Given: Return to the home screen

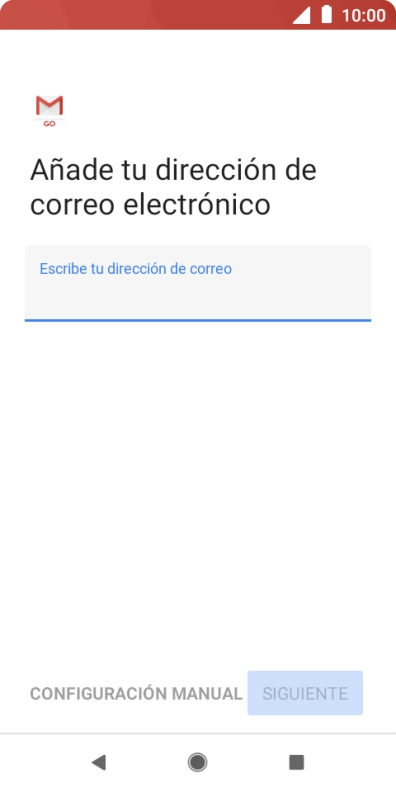Looking at the screenshot, I should pyautogui.click(x=197, y=762).
